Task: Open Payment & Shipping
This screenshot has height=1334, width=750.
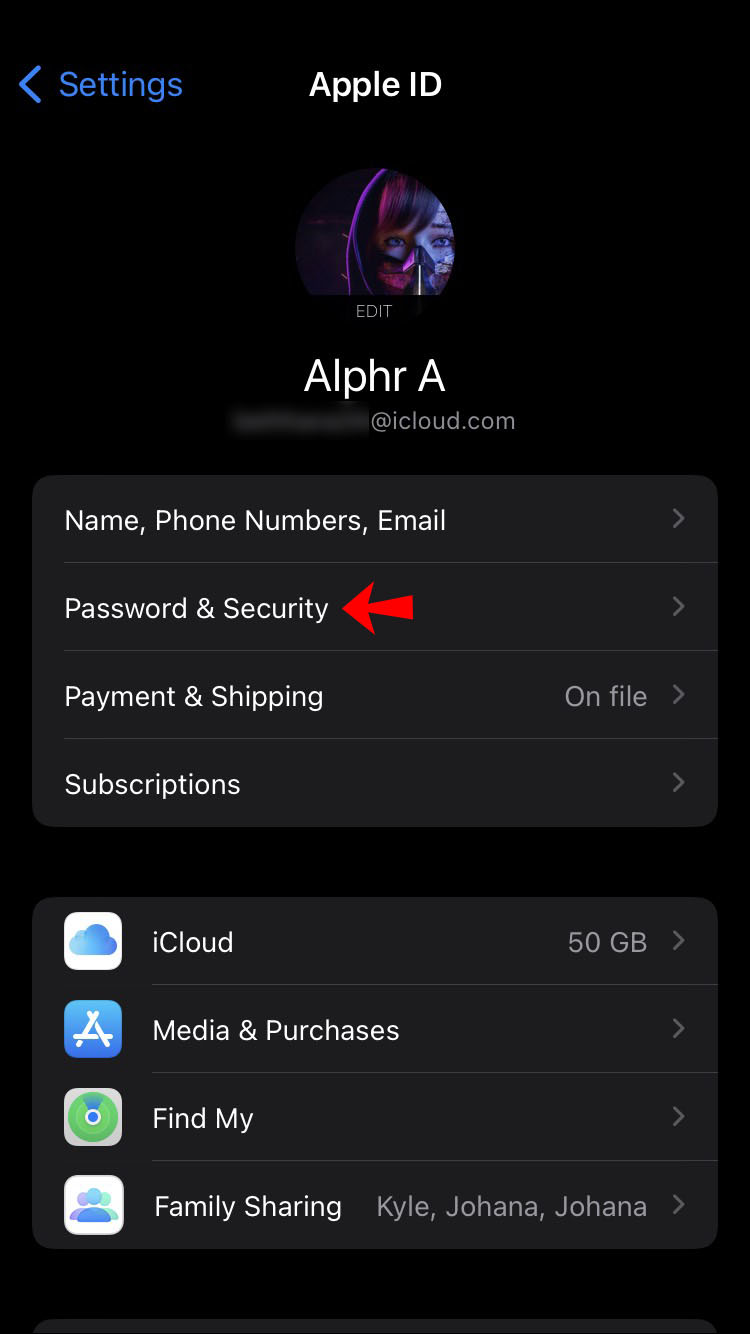Action: pos(374,696)
